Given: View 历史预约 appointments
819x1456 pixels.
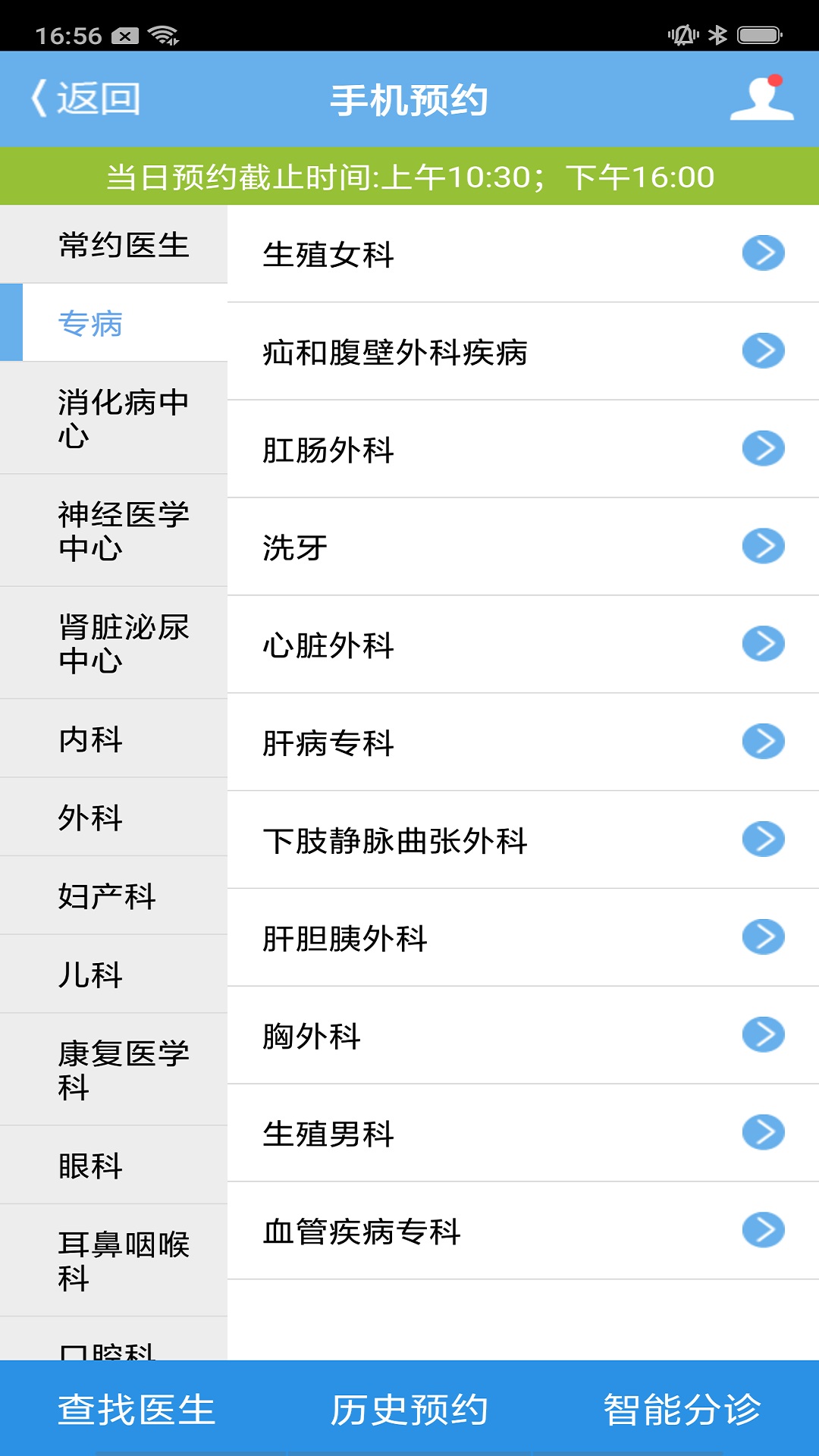Looking at the screenshot, I should (x=409, y=1409).
